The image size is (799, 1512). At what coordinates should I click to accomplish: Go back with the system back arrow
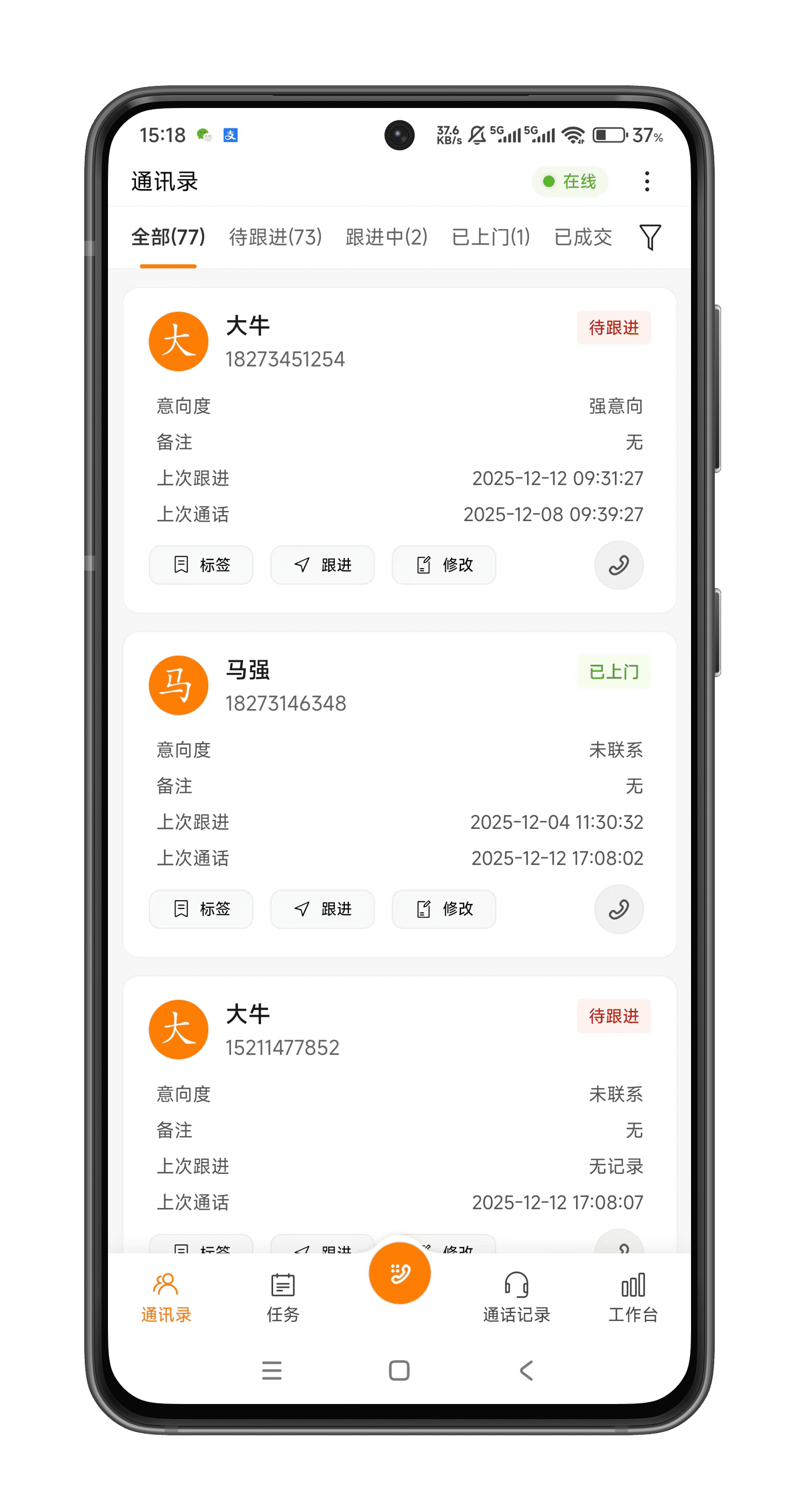(526, 1371)
